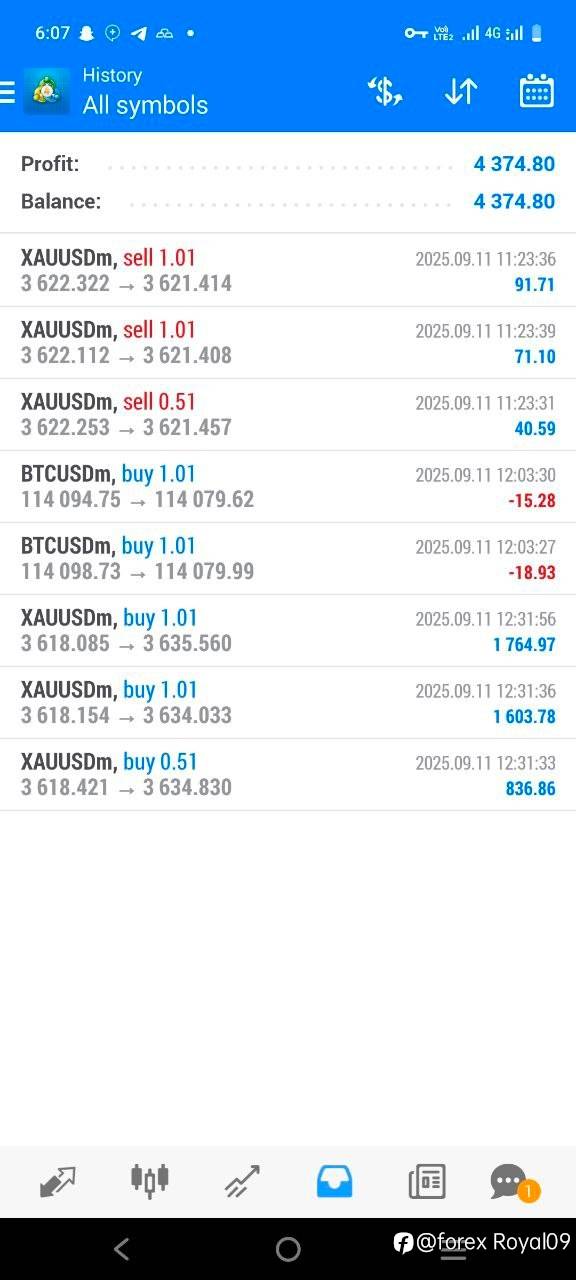Switch to the Quotes tab with arrows icon

pos(58,1182)
